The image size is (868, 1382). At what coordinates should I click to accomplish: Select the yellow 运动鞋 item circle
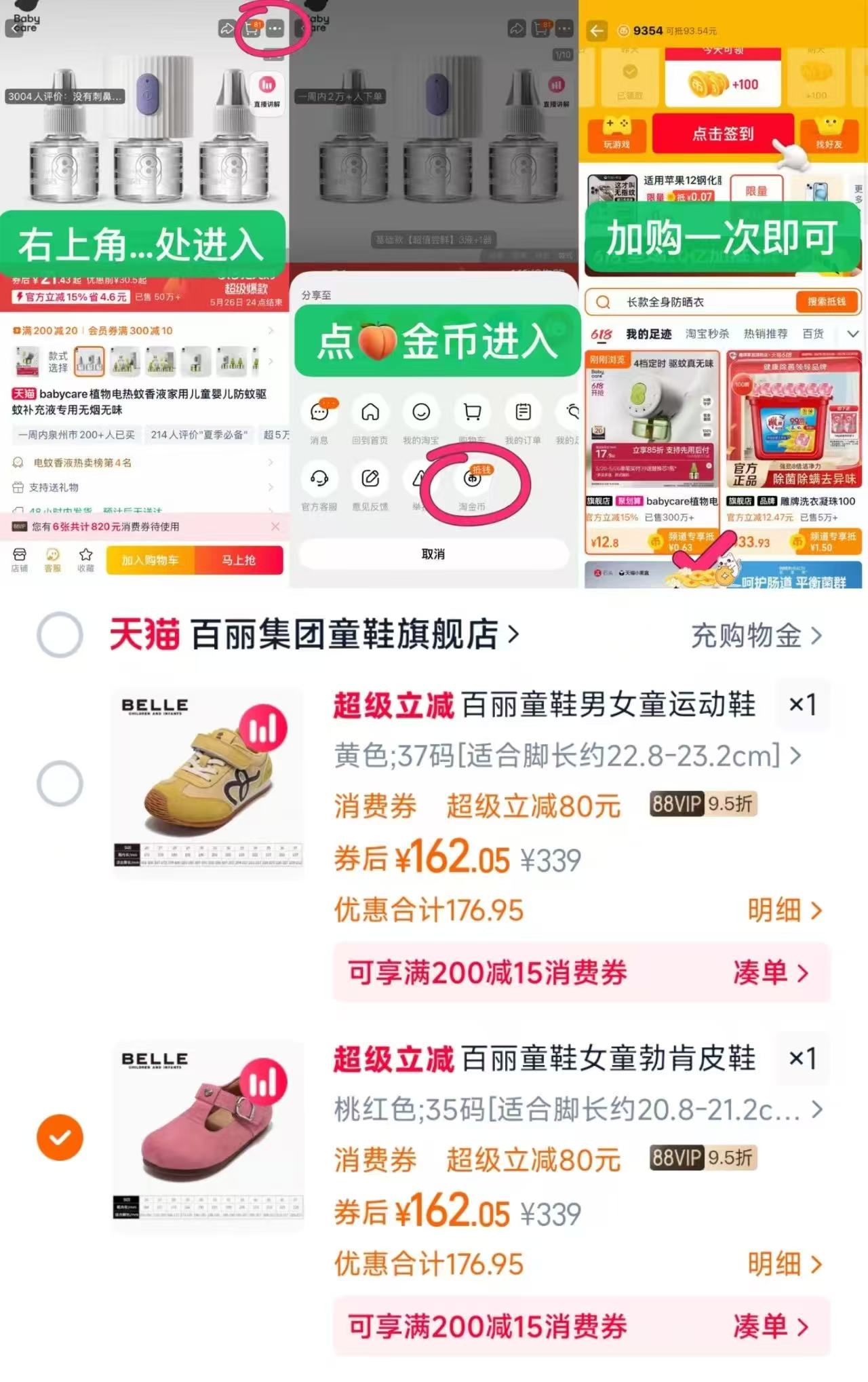[61, 782]
